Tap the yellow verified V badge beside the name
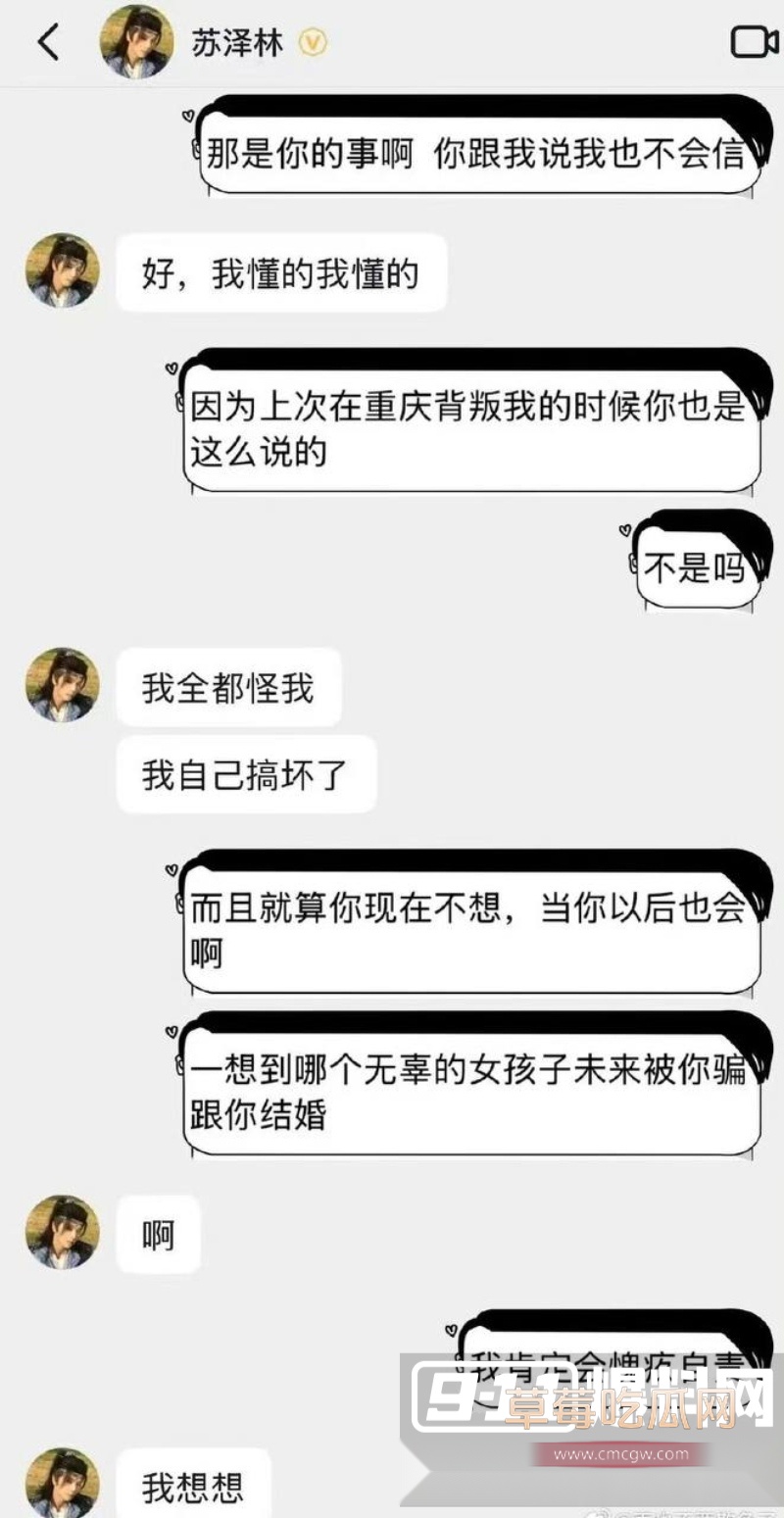This screenshot has height=1518, width=784. 312,43
